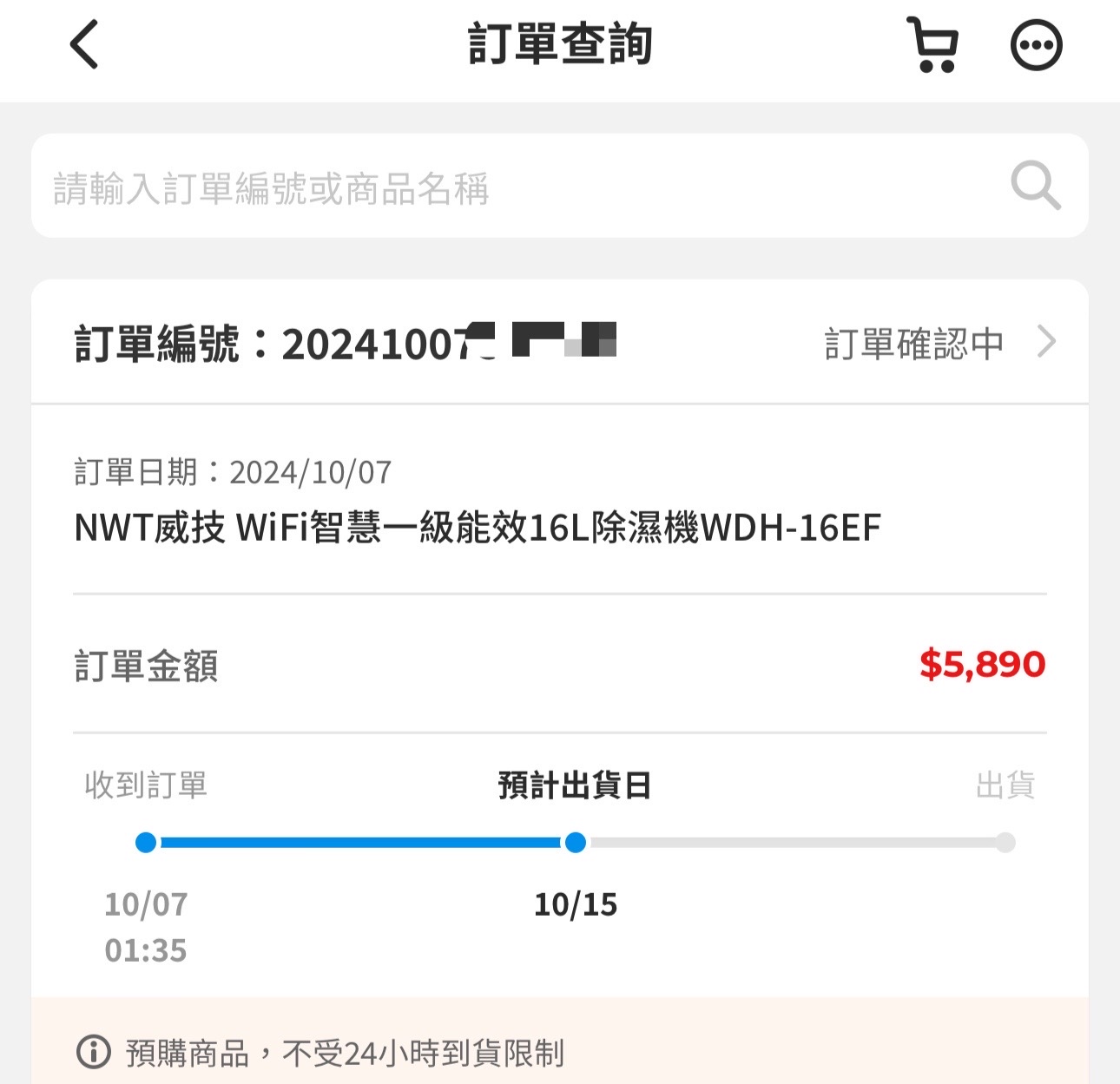The image size is (1120, 1084).
Task: Go back from the 訂單查詢 page
Action: tap(84, 45)
